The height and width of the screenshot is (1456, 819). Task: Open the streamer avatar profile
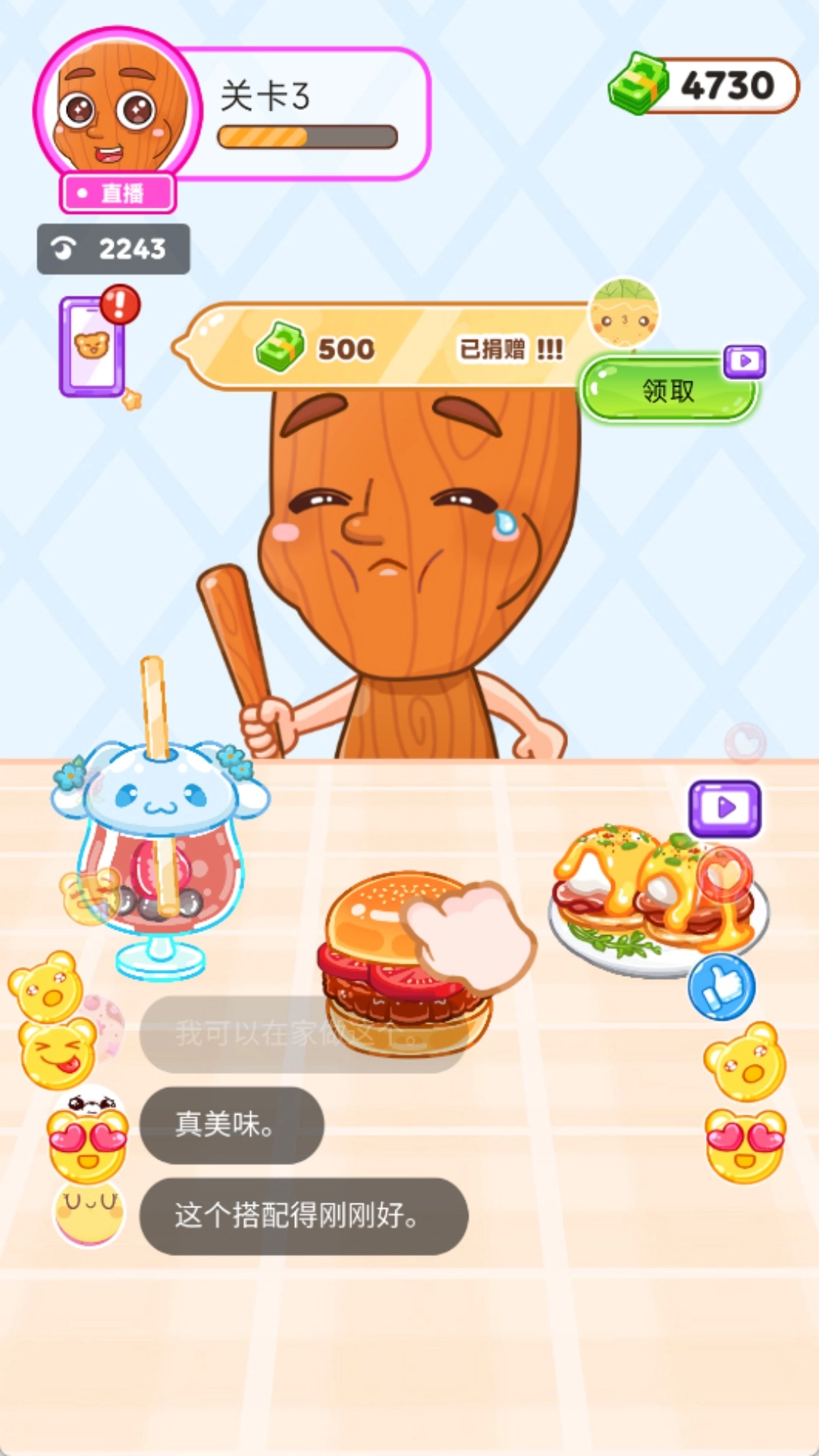(118, 110)
